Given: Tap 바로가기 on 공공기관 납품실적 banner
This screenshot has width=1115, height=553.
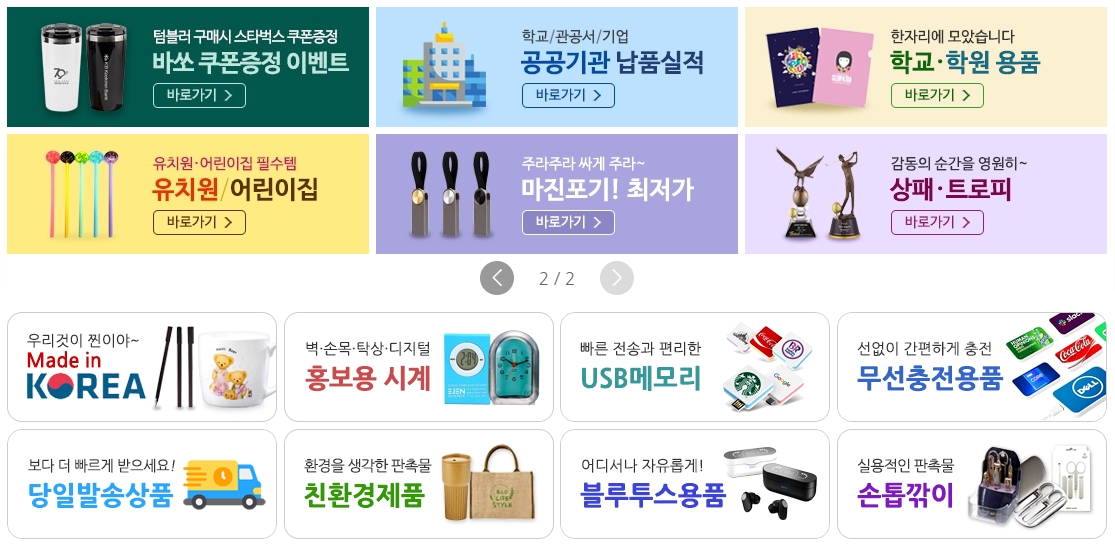Looking at the screenshot, I should pyautogui.click(x=567, y=96).
